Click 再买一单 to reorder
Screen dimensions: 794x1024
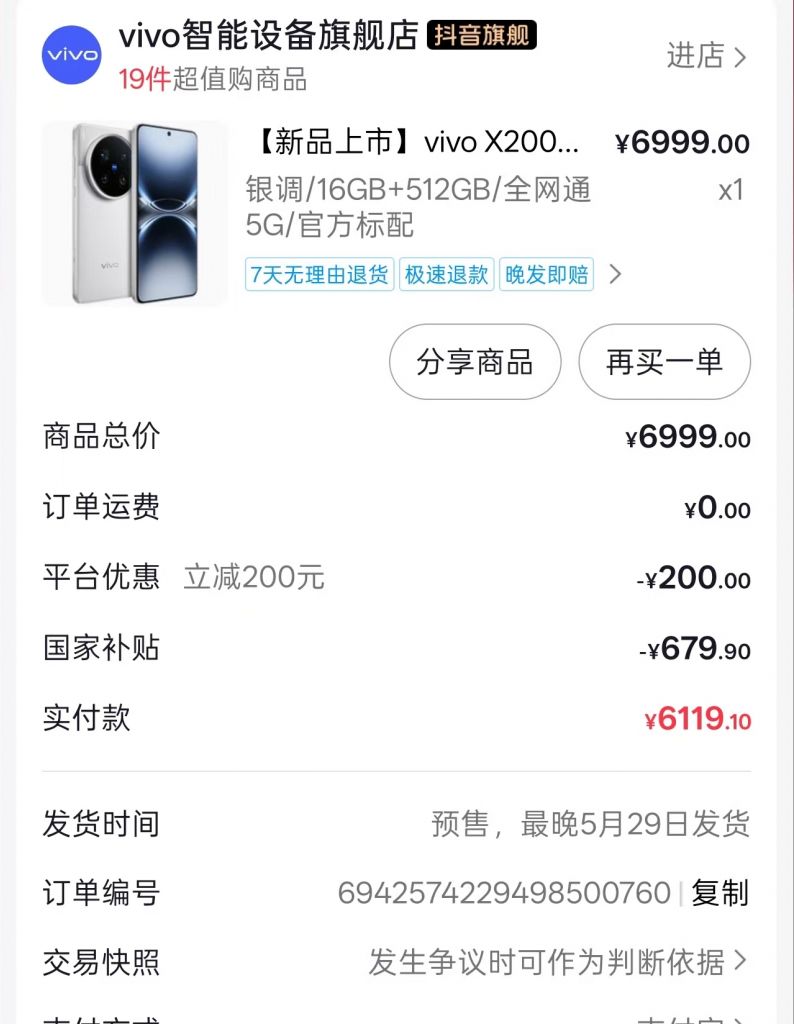(x=663, y=363)
